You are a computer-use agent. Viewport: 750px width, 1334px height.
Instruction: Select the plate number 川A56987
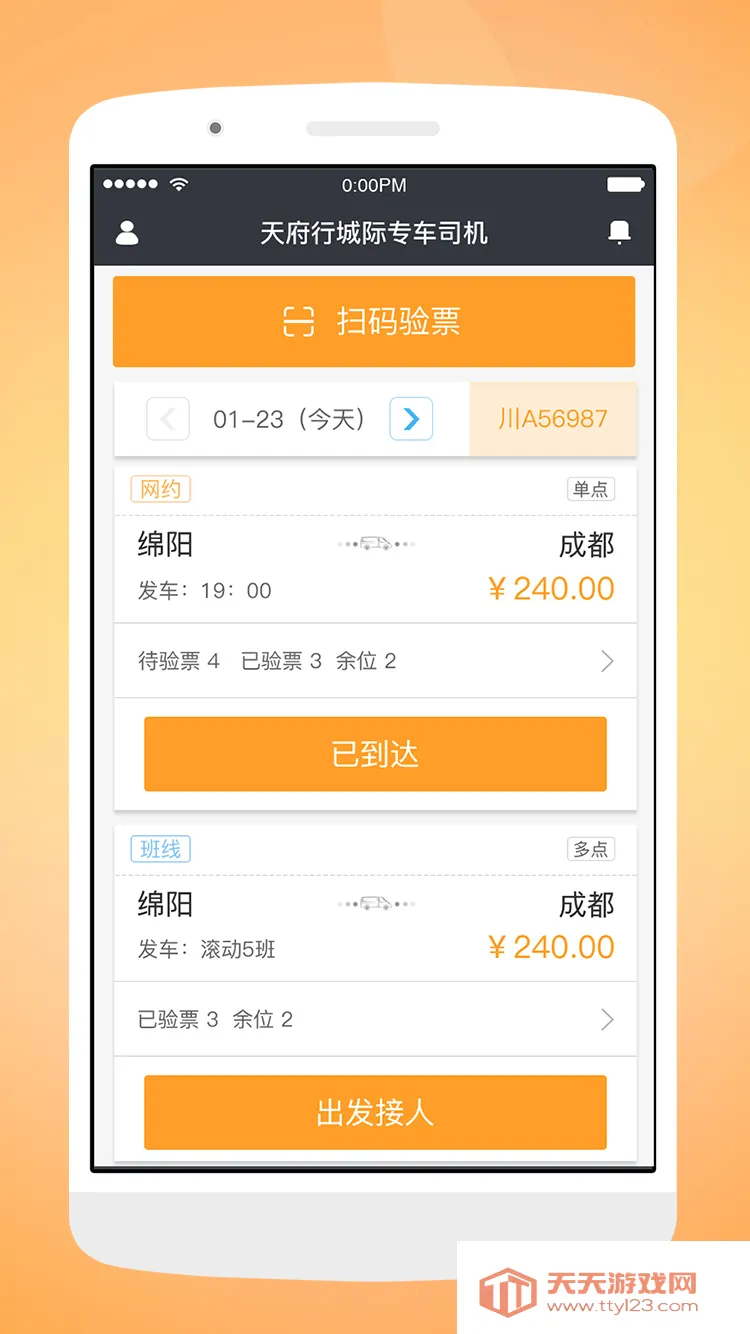pyautogui.click(x=553, y=419)
